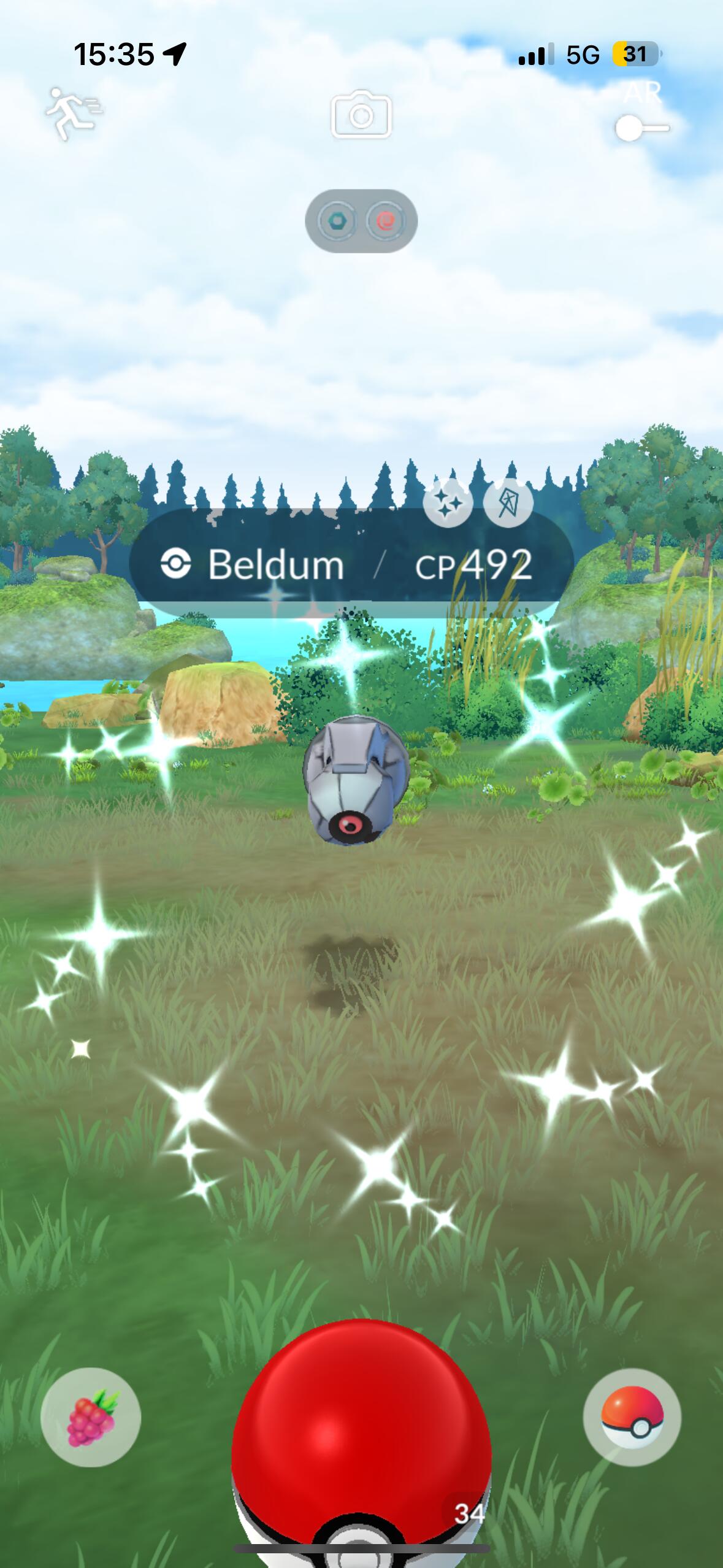Tap the Beldum in the field

(x=356, y=780)
